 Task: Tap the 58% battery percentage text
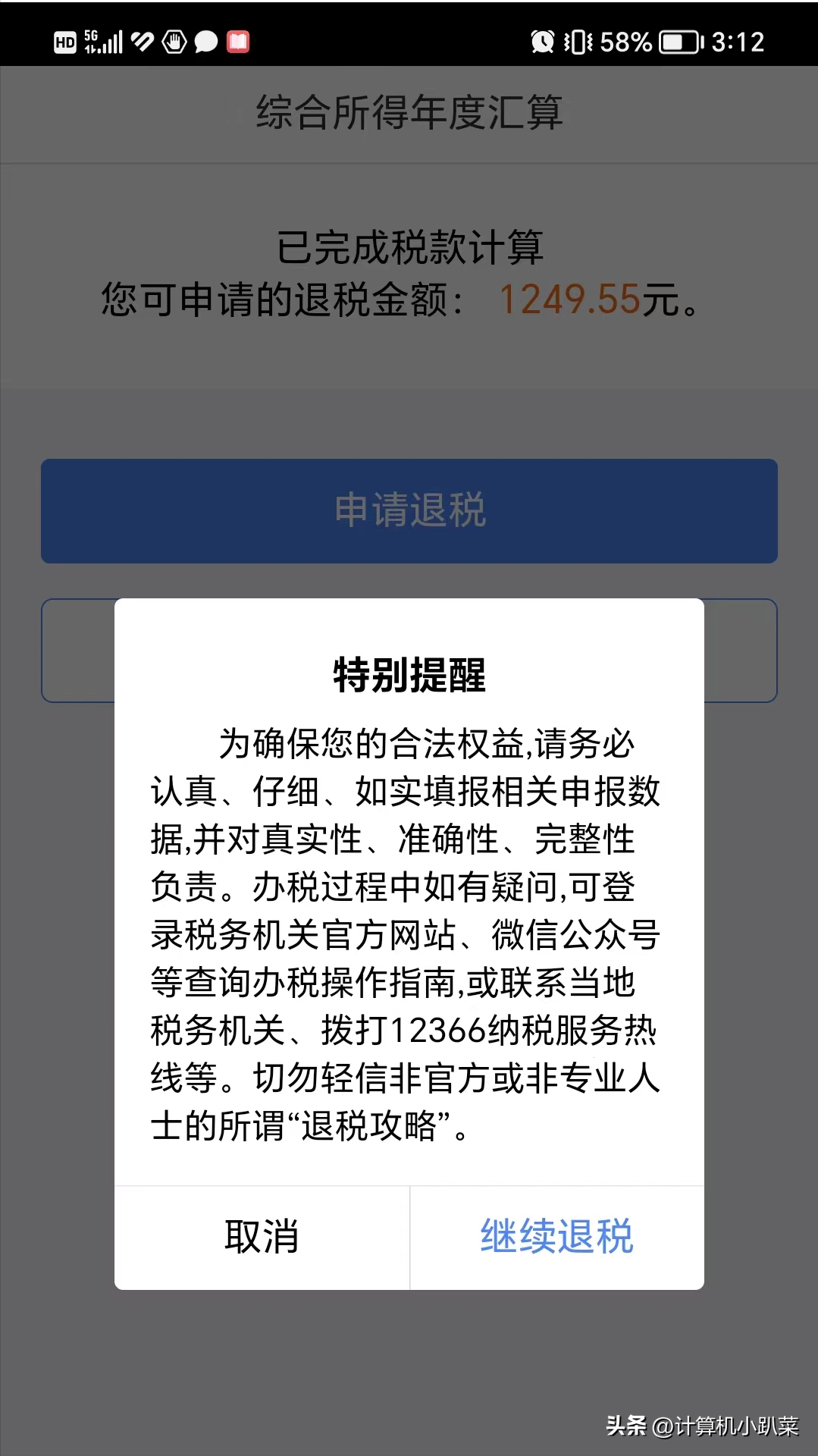(624, 42)
